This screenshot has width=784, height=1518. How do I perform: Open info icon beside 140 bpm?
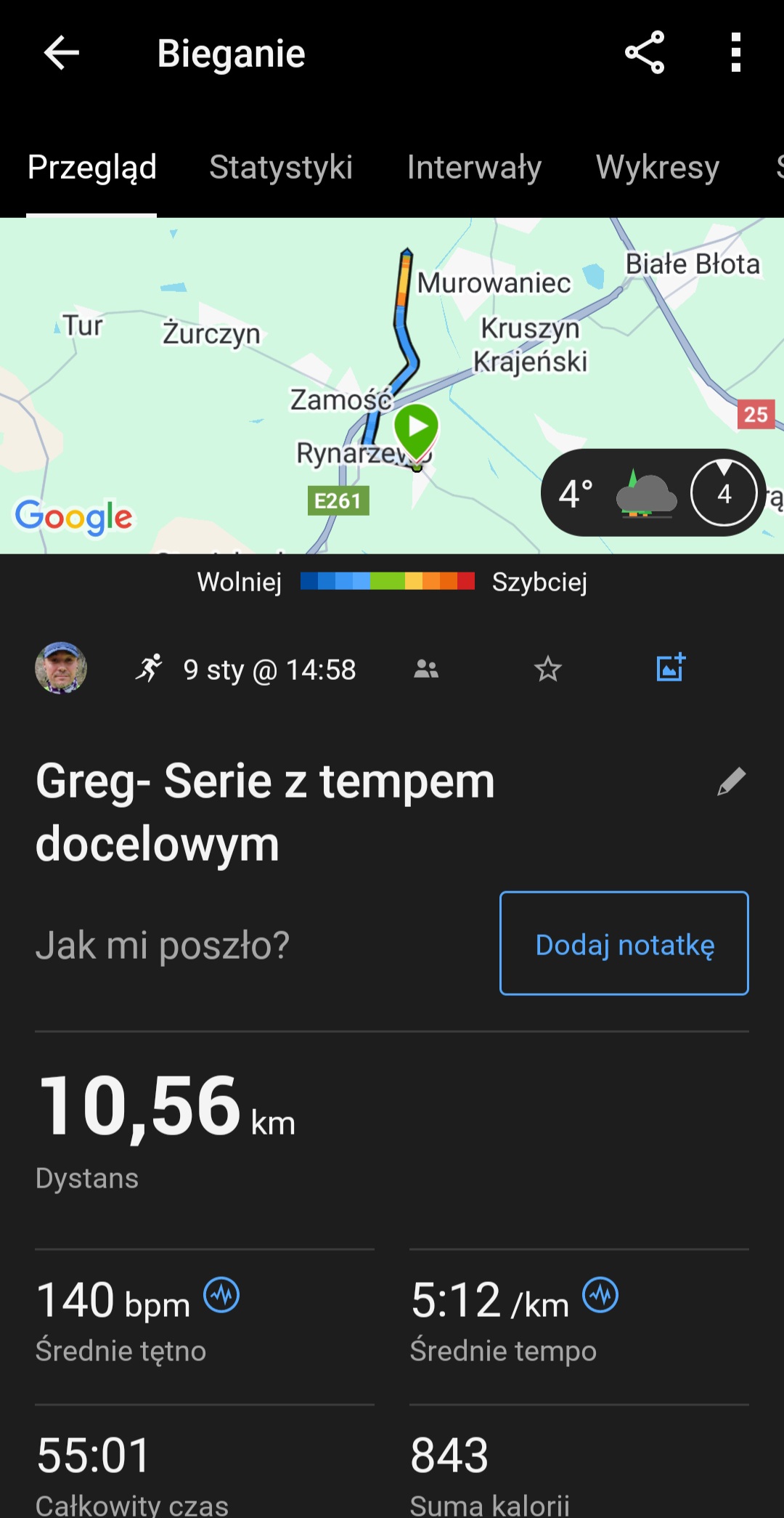(x=221, y=1295)
